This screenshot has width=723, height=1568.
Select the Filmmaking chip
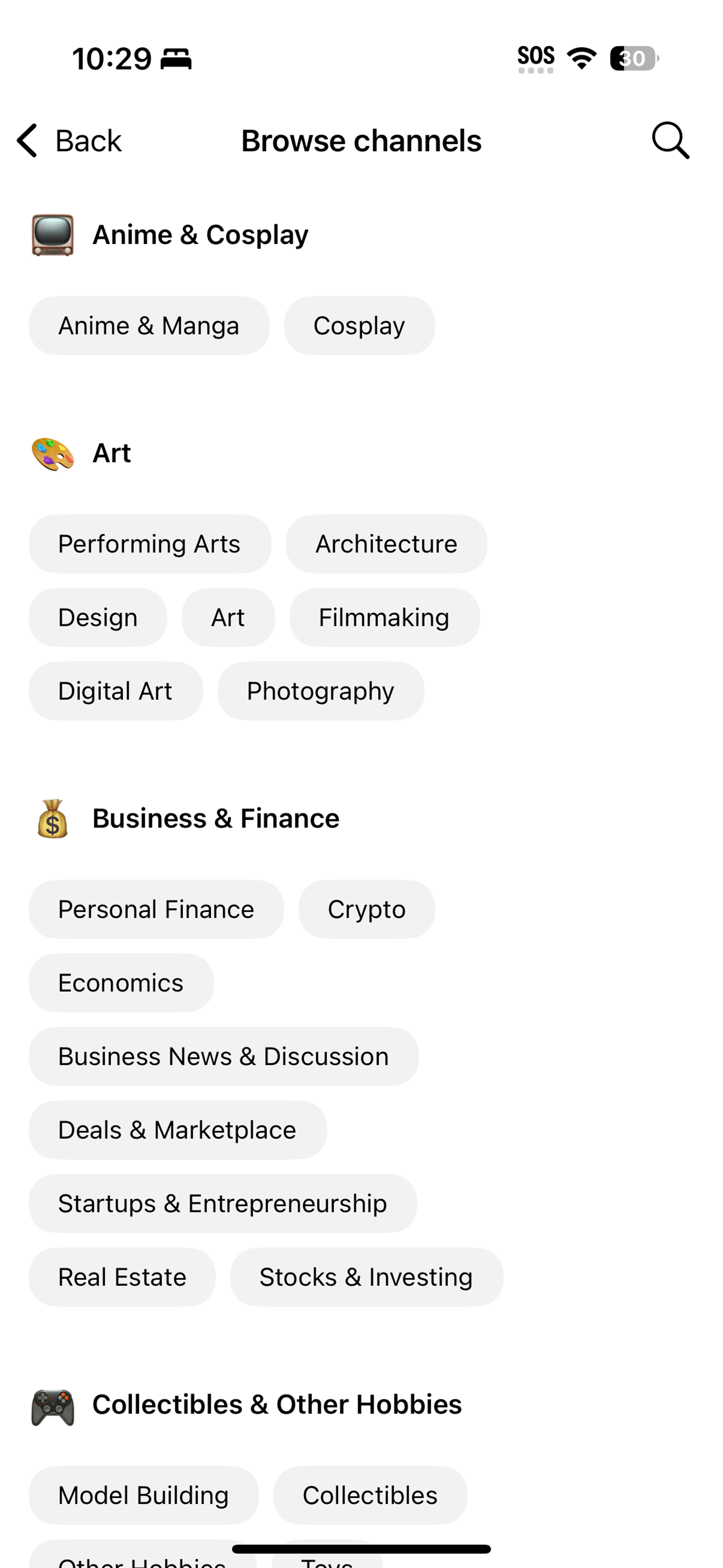pyautogui.click(x=384, y=617)
